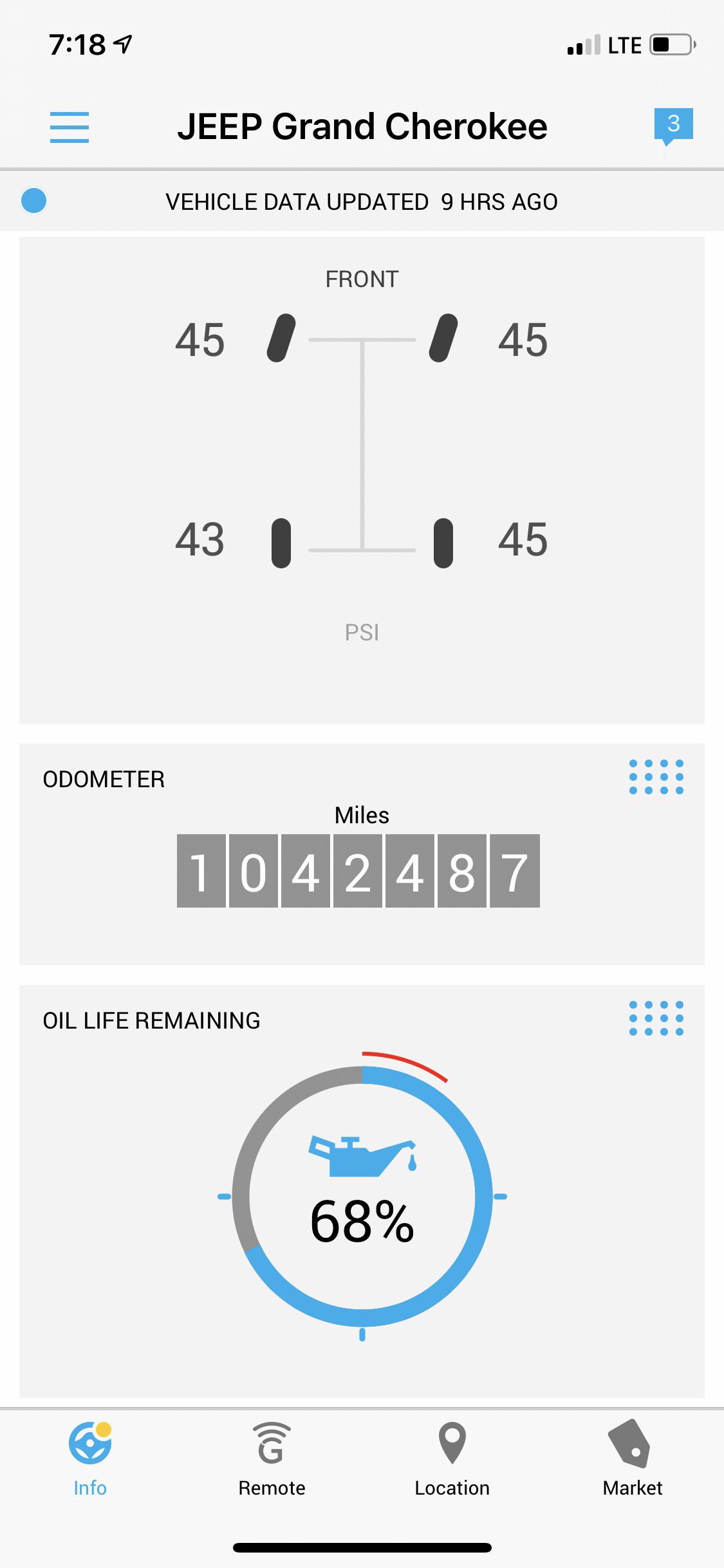
Task: Go to the Location tab
Action: [x=452, y=1459]
